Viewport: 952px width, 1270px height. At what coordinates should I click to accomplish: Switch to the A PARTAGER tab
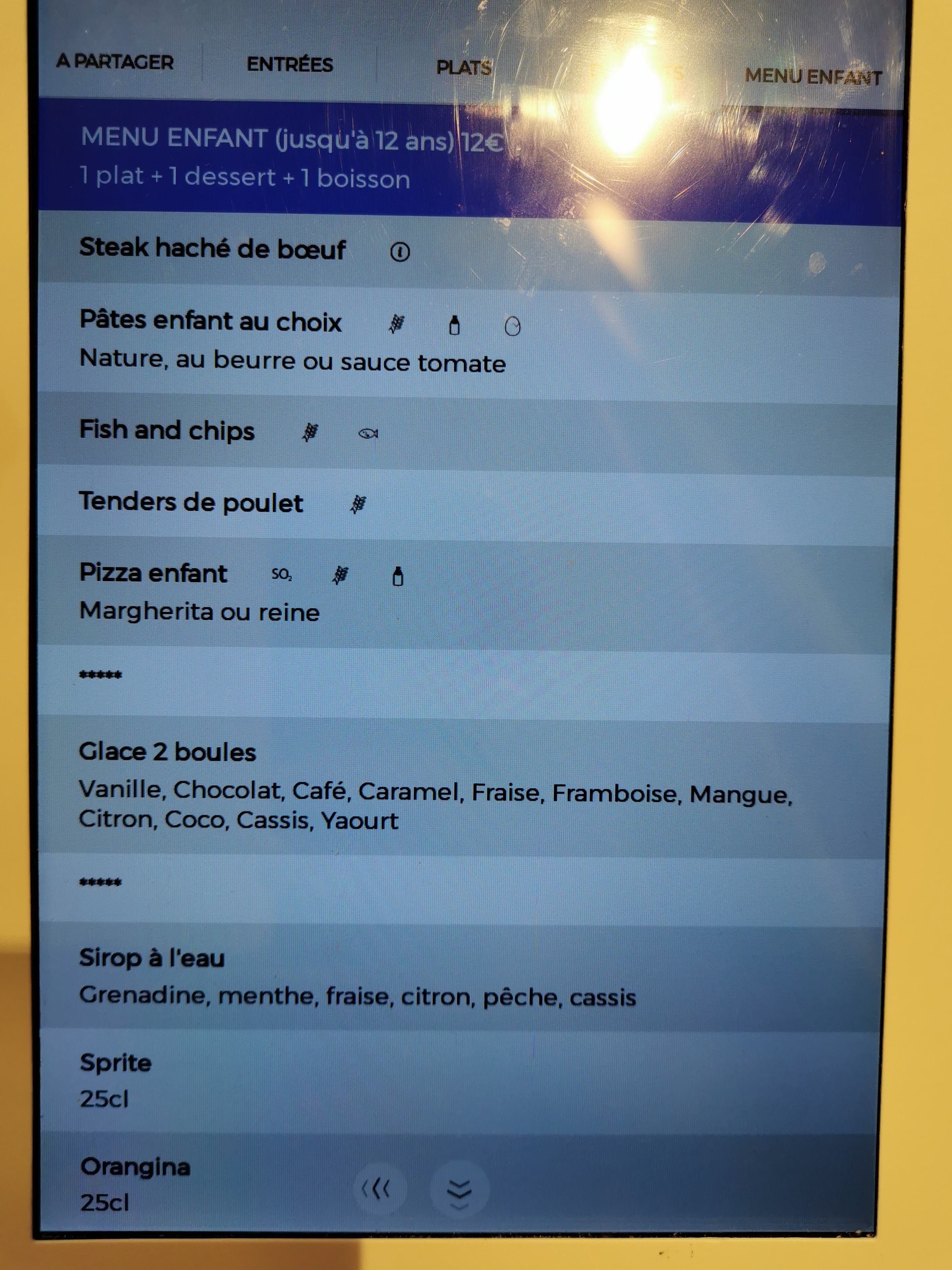tap(115, 61)
